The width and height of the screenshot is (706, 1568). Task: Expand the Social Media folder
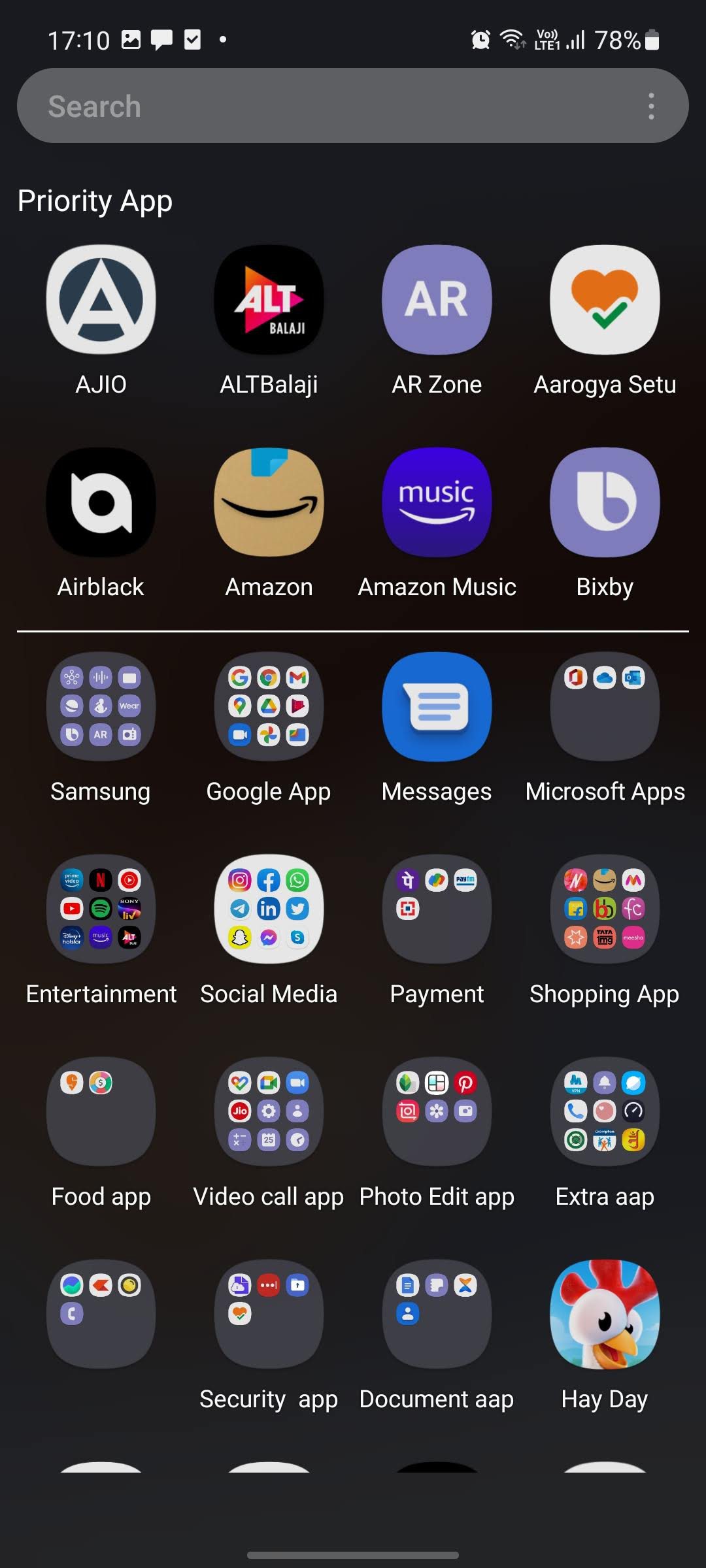(x=269, y=909)
